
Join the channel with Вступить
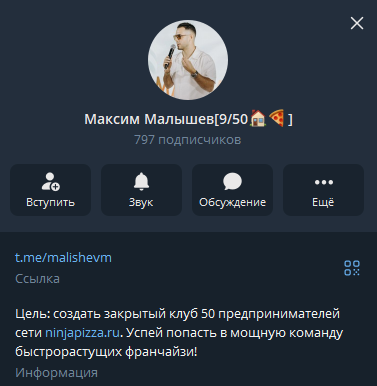coord(51,190)
